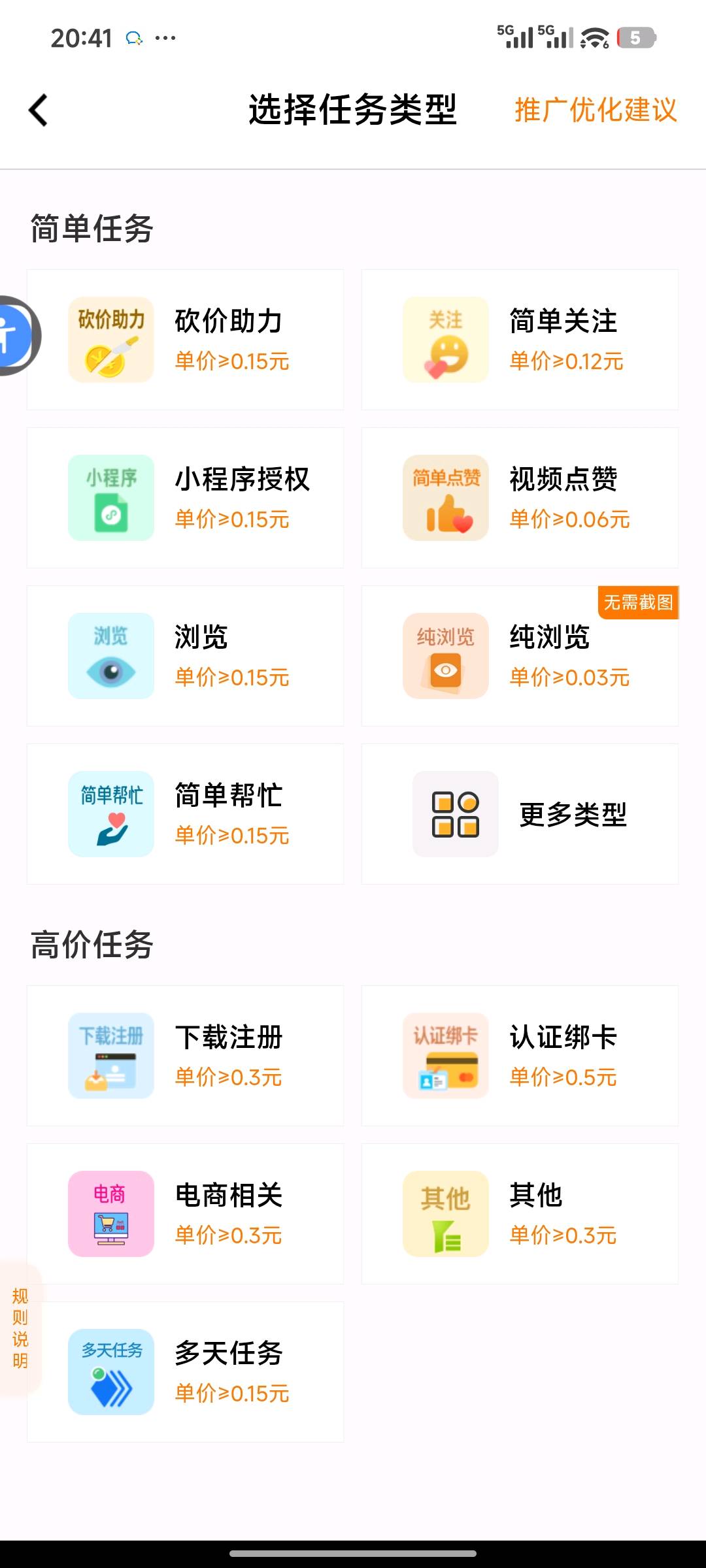Click the 视频点赞 thumbs-up icon
Screen dimensions: 706x1568
(445, 497)
